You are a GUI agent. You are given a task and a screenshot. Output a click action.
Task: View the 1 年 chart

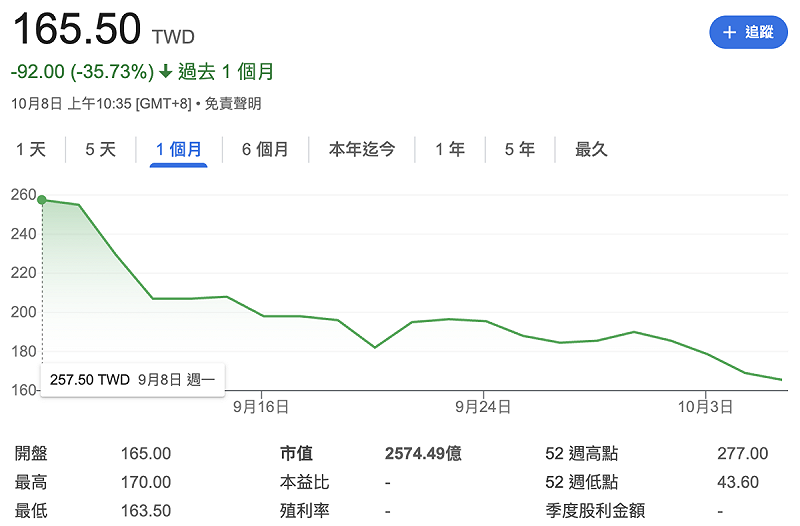point(450,150)
